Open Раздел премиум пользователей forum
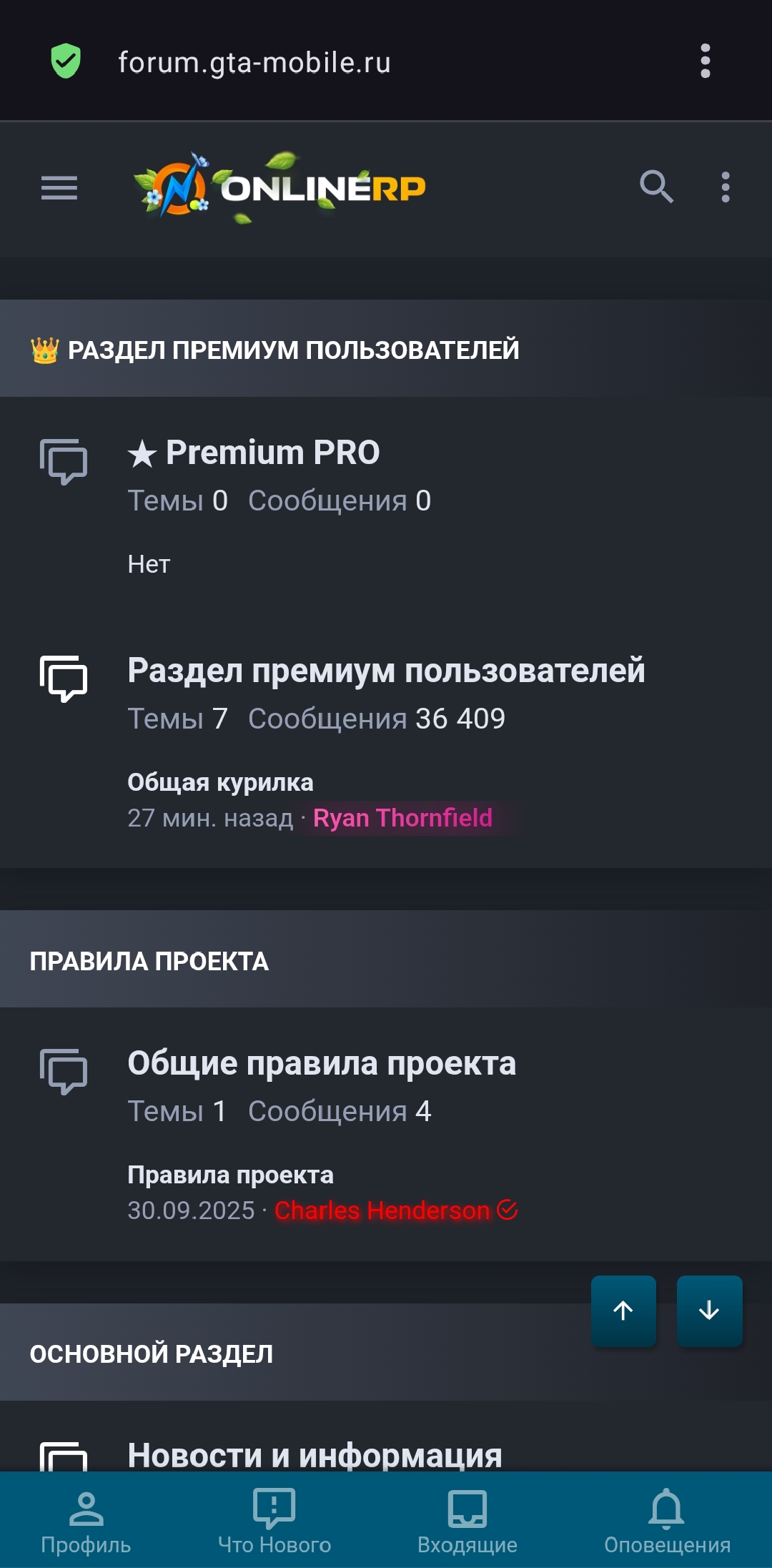The width and height of the screenshot is (772, 1568). click(386, 671)
